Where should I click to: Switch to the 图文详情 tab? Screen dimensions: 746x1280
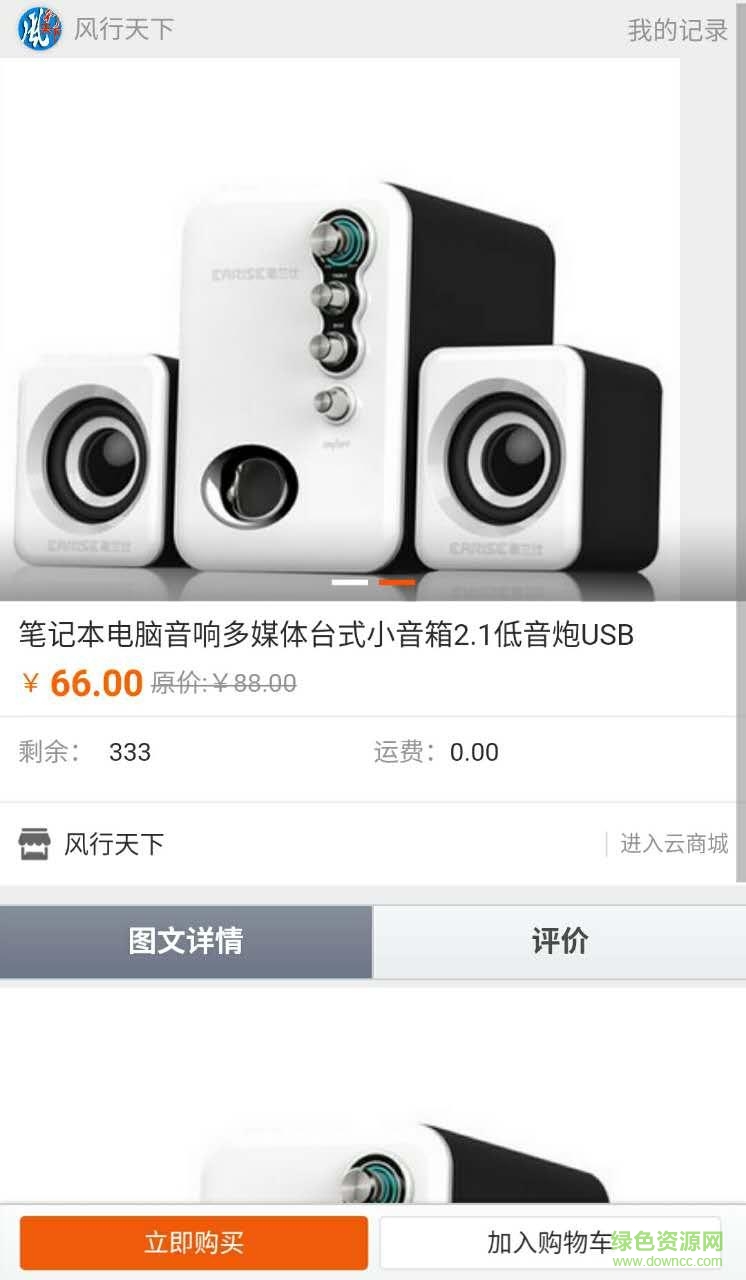coord(186,941)
